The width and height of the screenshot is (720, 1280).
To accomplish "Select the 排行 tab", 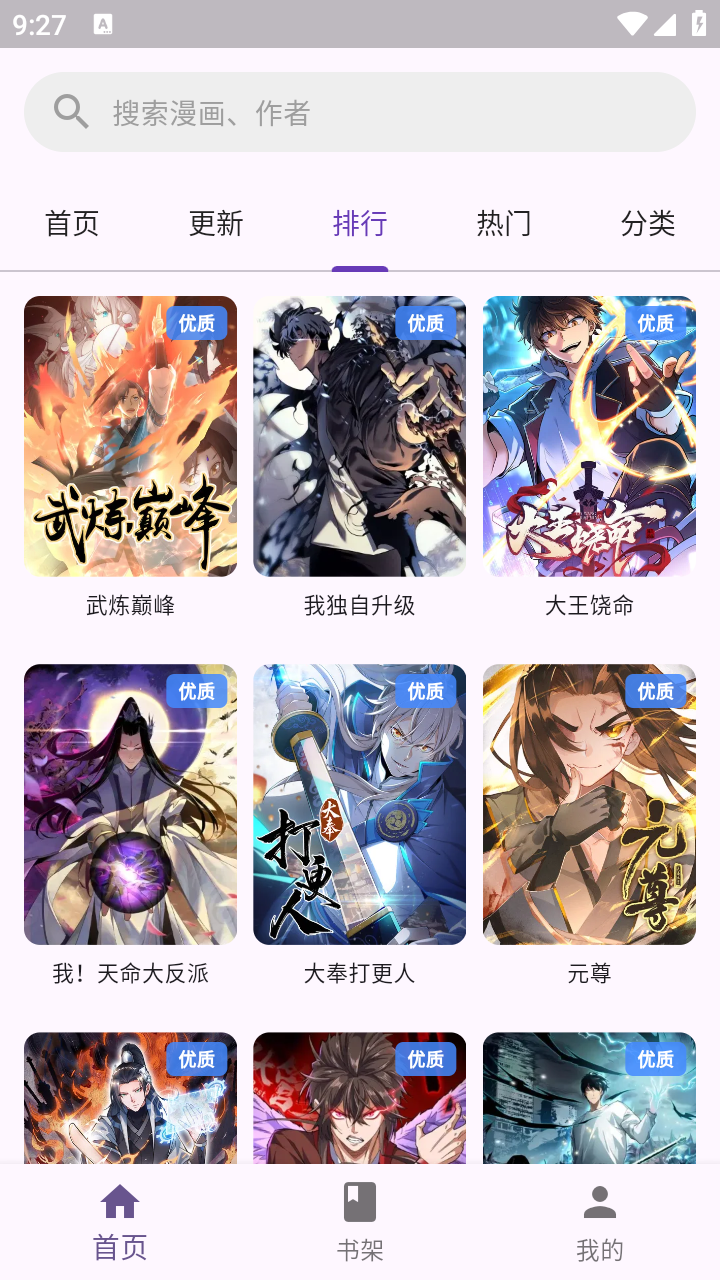I will click(360, 223).
